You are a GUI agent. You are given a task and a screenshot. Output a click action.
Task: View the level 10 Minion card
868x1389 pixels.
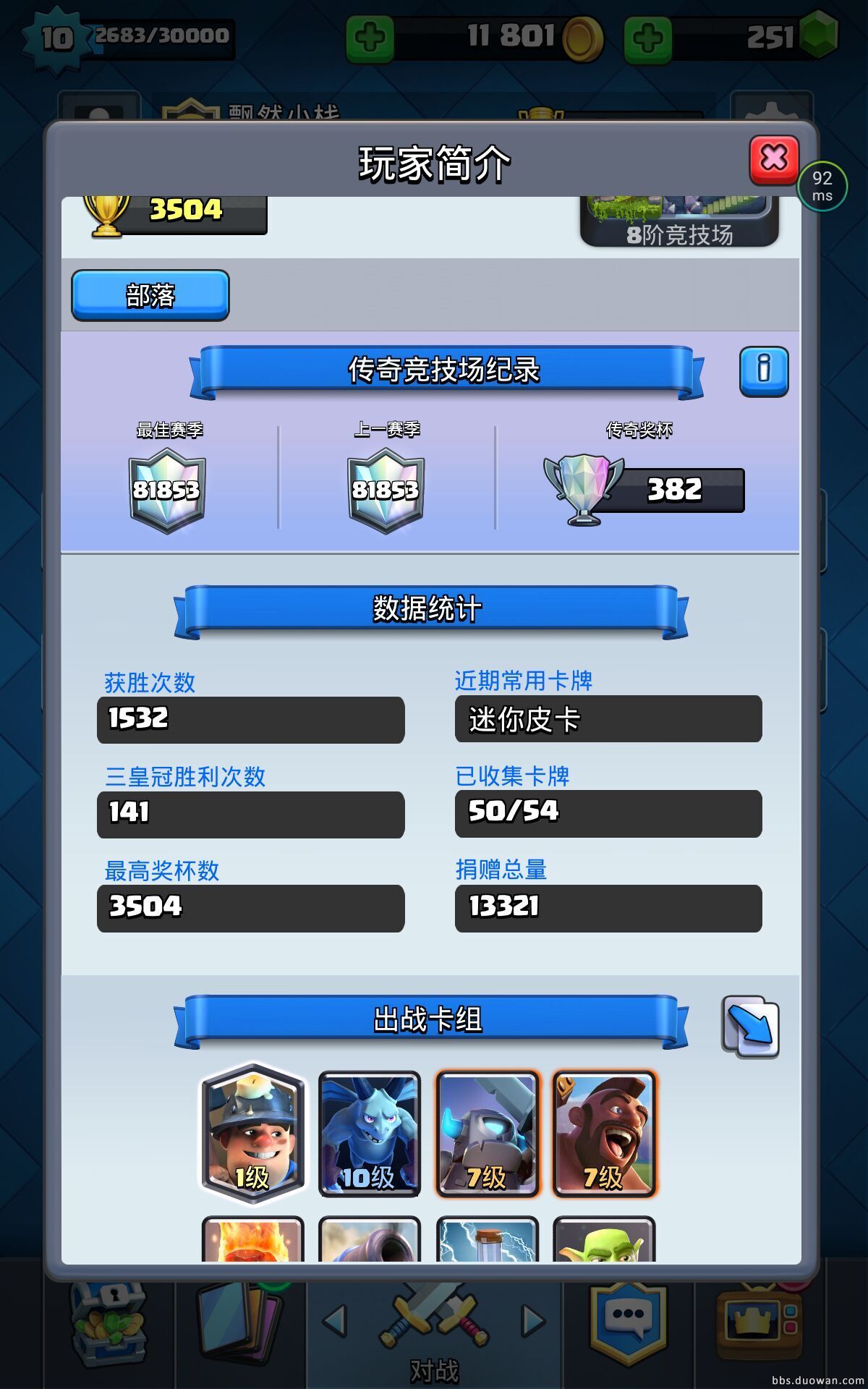[x=370, y=1134]
